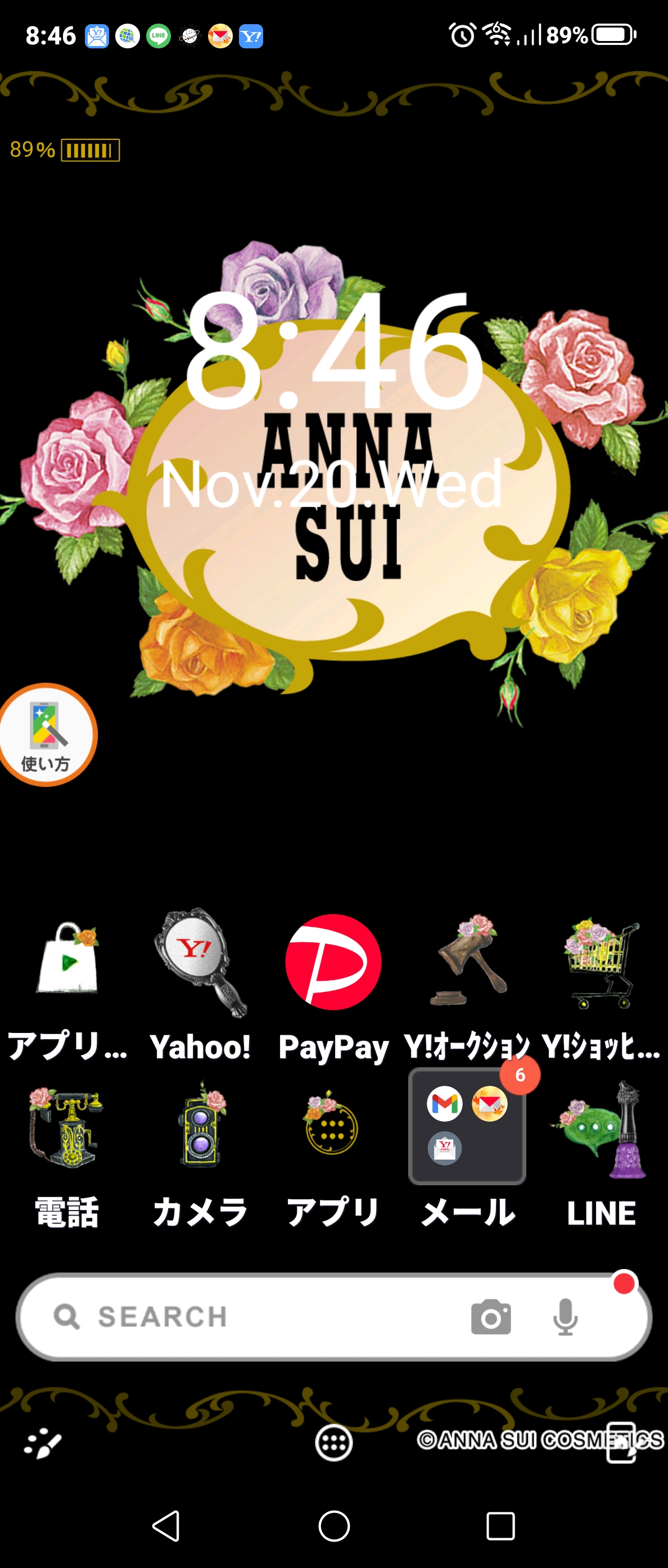Open Y!オークション app

[467, 962]
